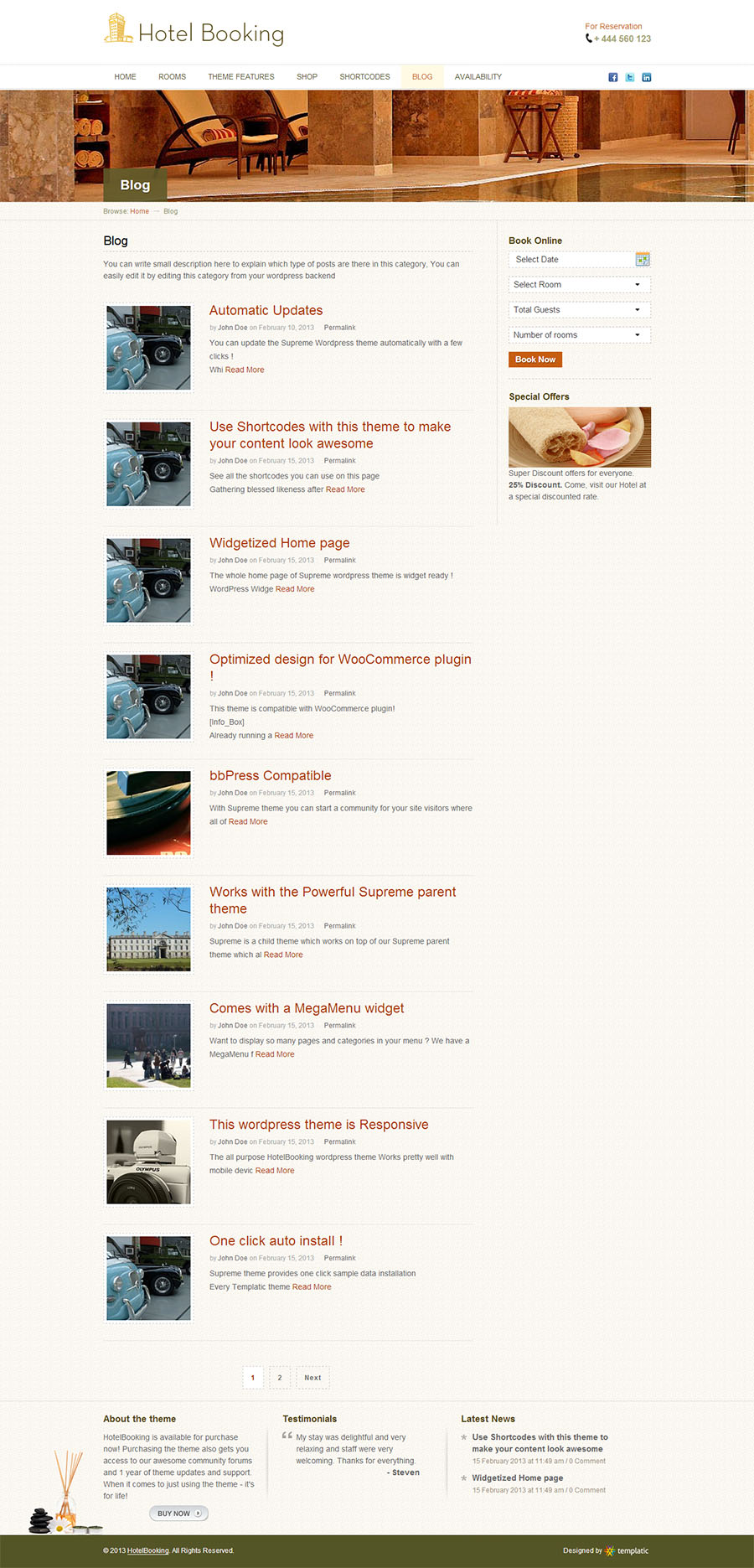Image resolution: width=754 pixels, height=1568 pixels.
Task: Go to the Rooms menu item
Action: (172, 76)
